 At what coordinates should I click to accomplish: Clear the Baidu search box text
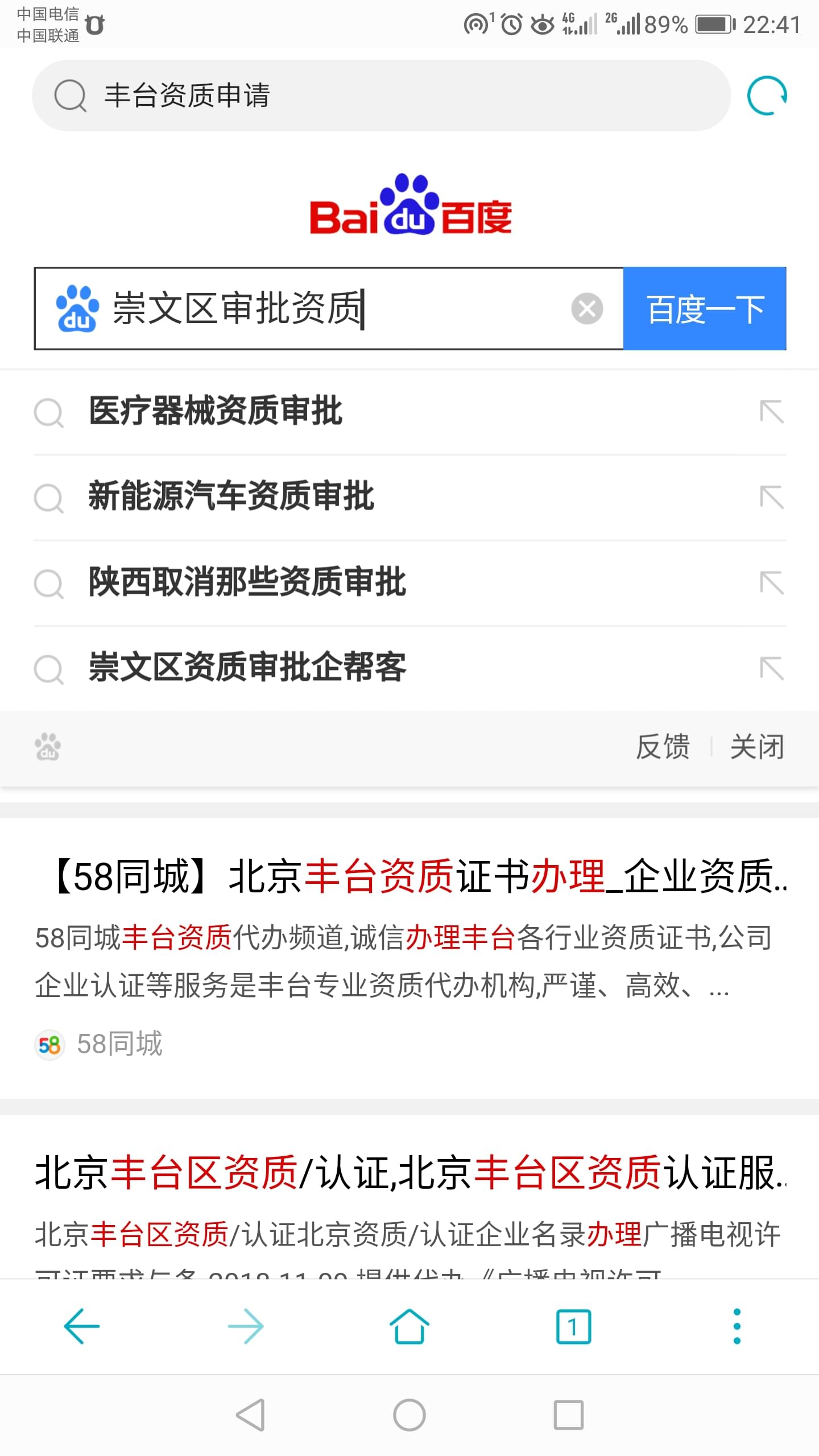click(587, 309)
